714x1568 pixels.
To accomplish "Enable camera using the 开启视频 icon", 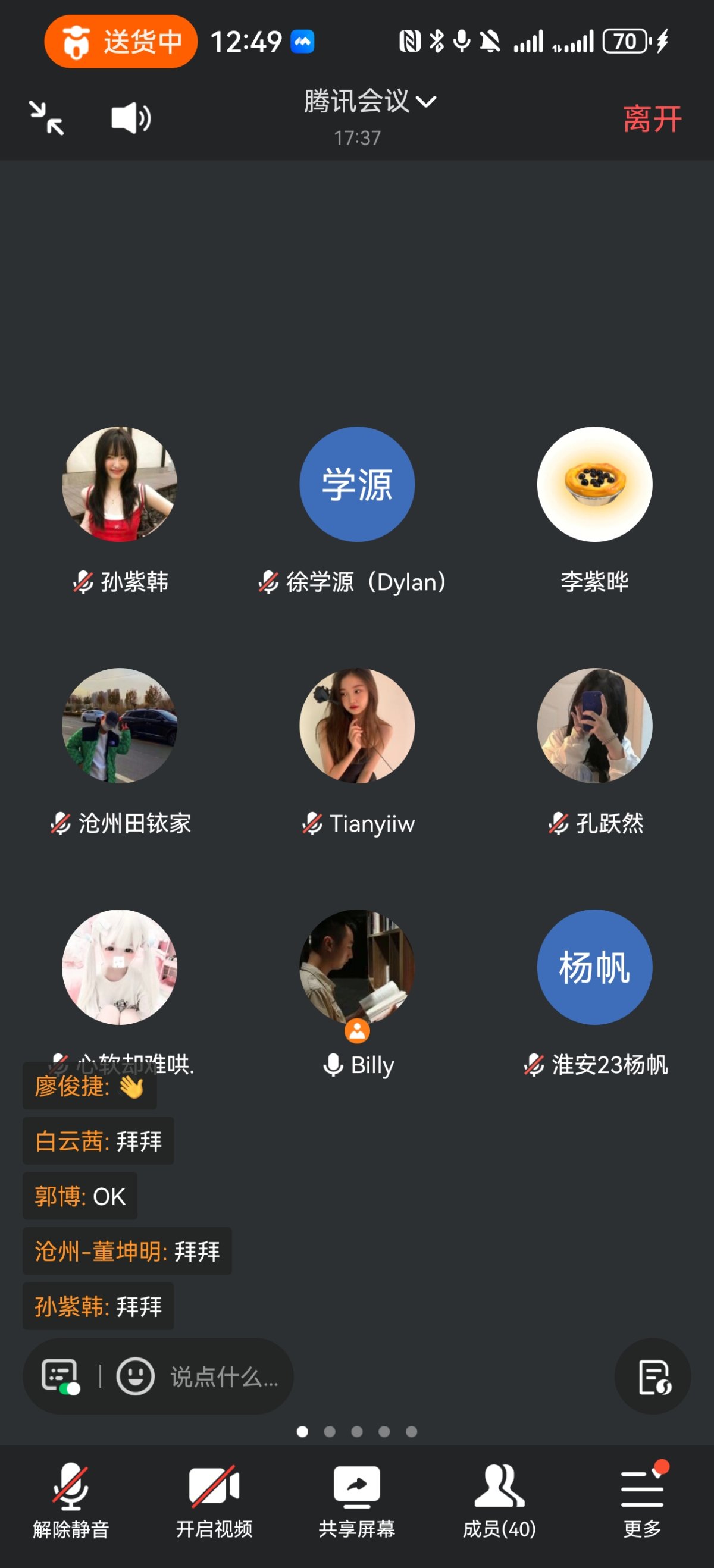I will pyautogui.click(x=214, y=1485).
